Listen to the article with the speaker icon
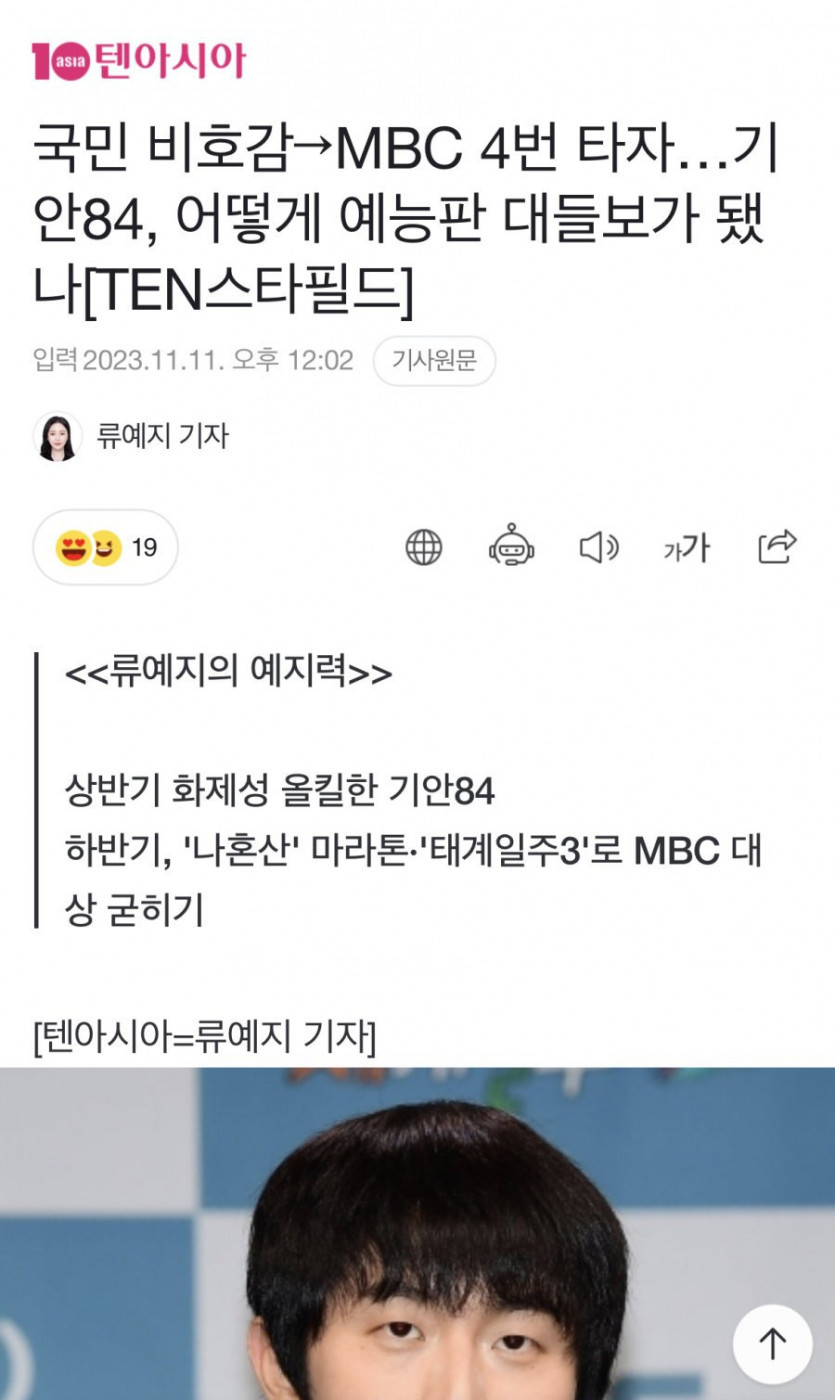The height and width of the screenshot is (1400, 835). pos(599,547)
